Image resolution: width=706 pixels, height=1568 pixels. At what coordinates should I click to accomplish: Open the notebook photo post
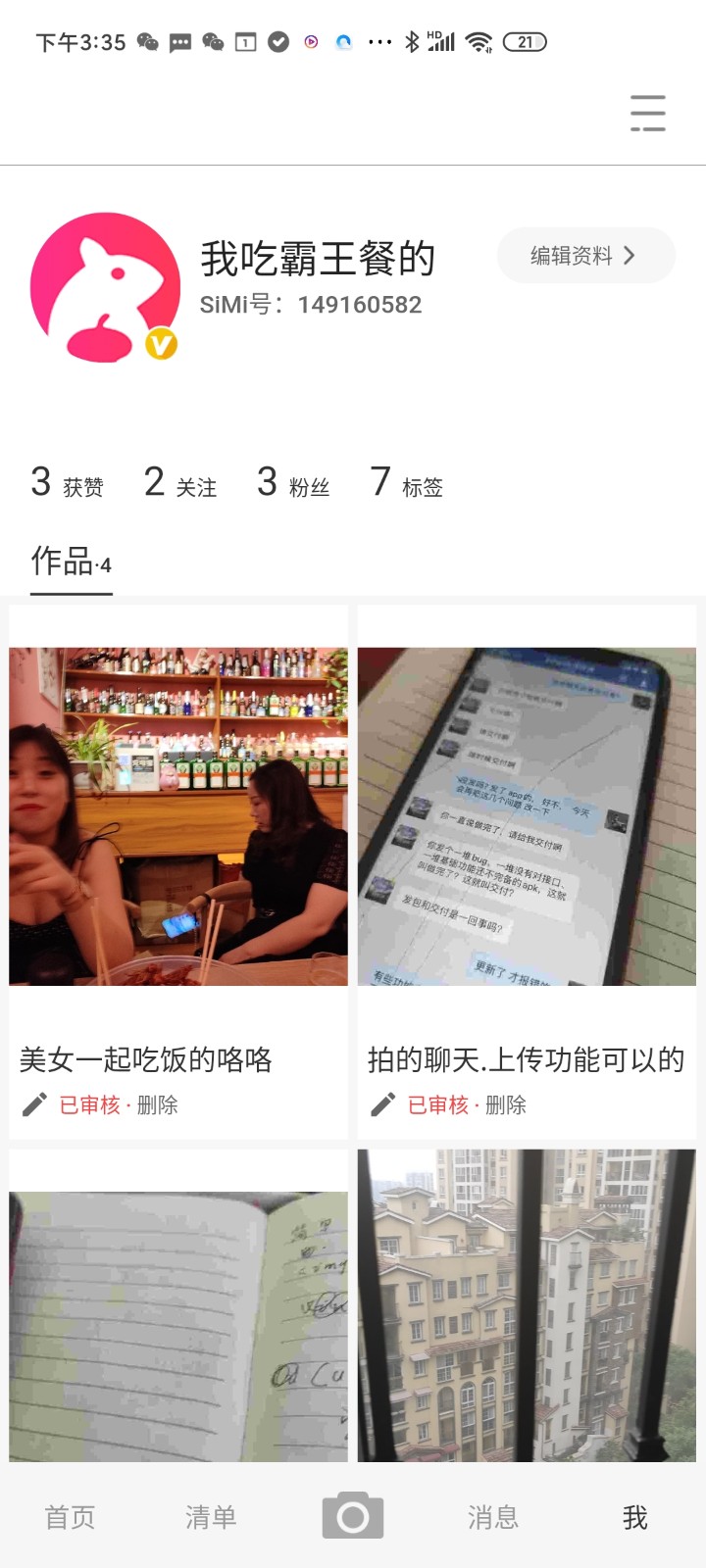point(178,1325)
